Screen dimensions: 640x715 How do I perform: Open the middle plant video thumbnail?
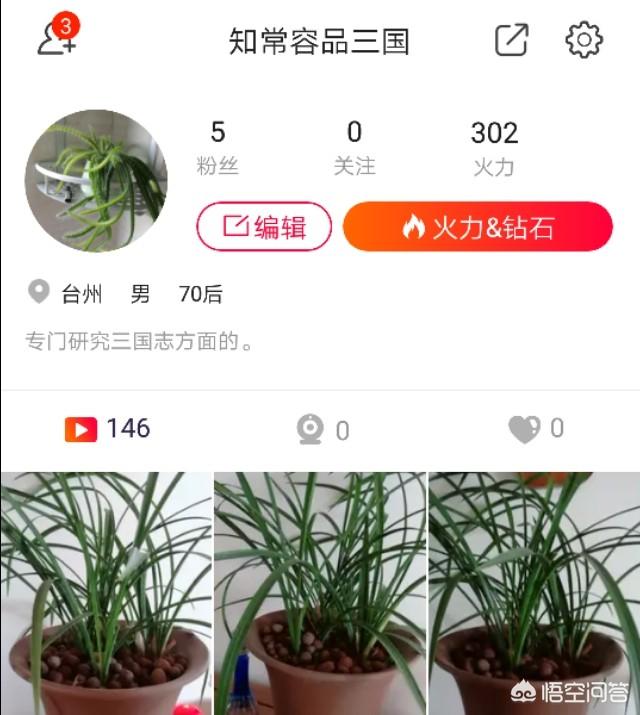[x=320, y=593]
